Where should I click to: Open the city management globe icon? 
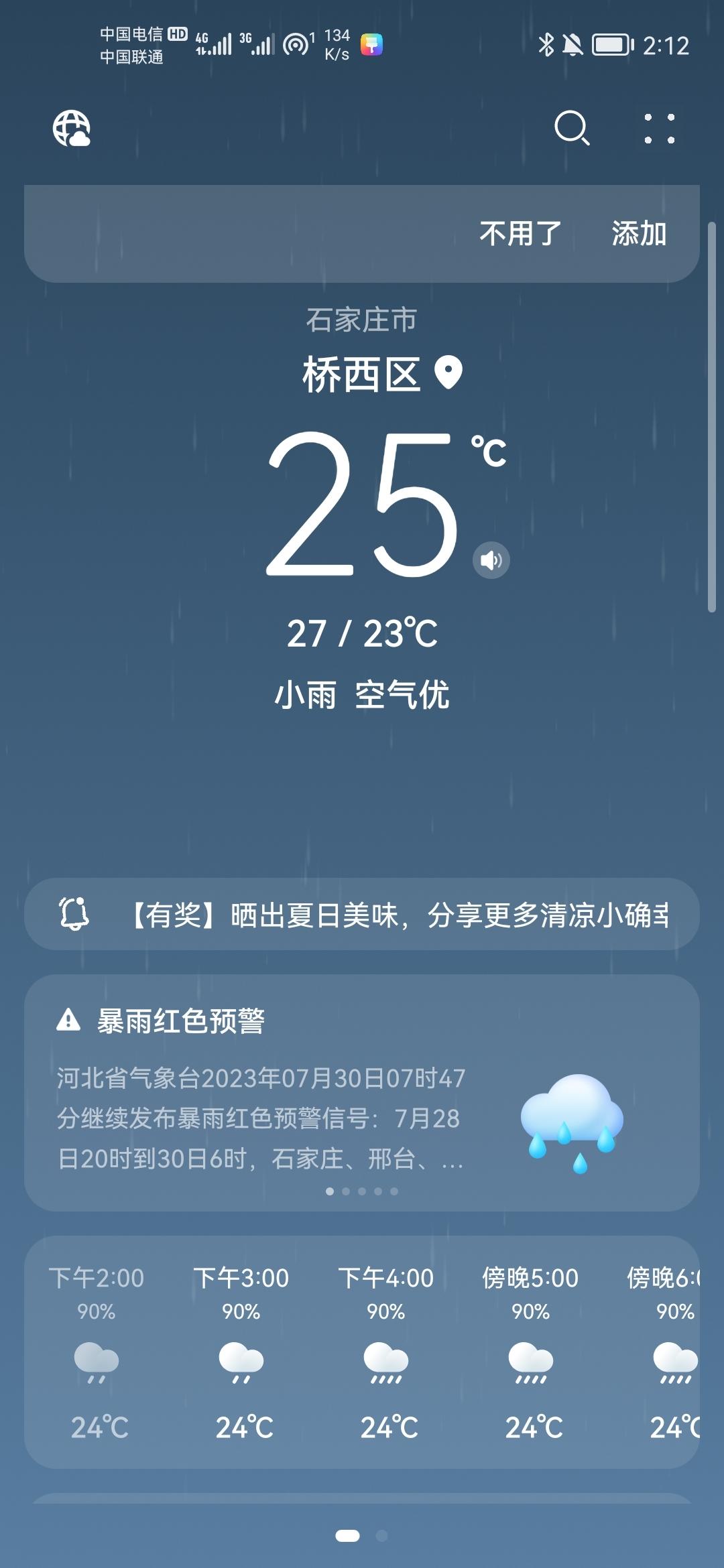pyautogui.click(x=72, y=128)
